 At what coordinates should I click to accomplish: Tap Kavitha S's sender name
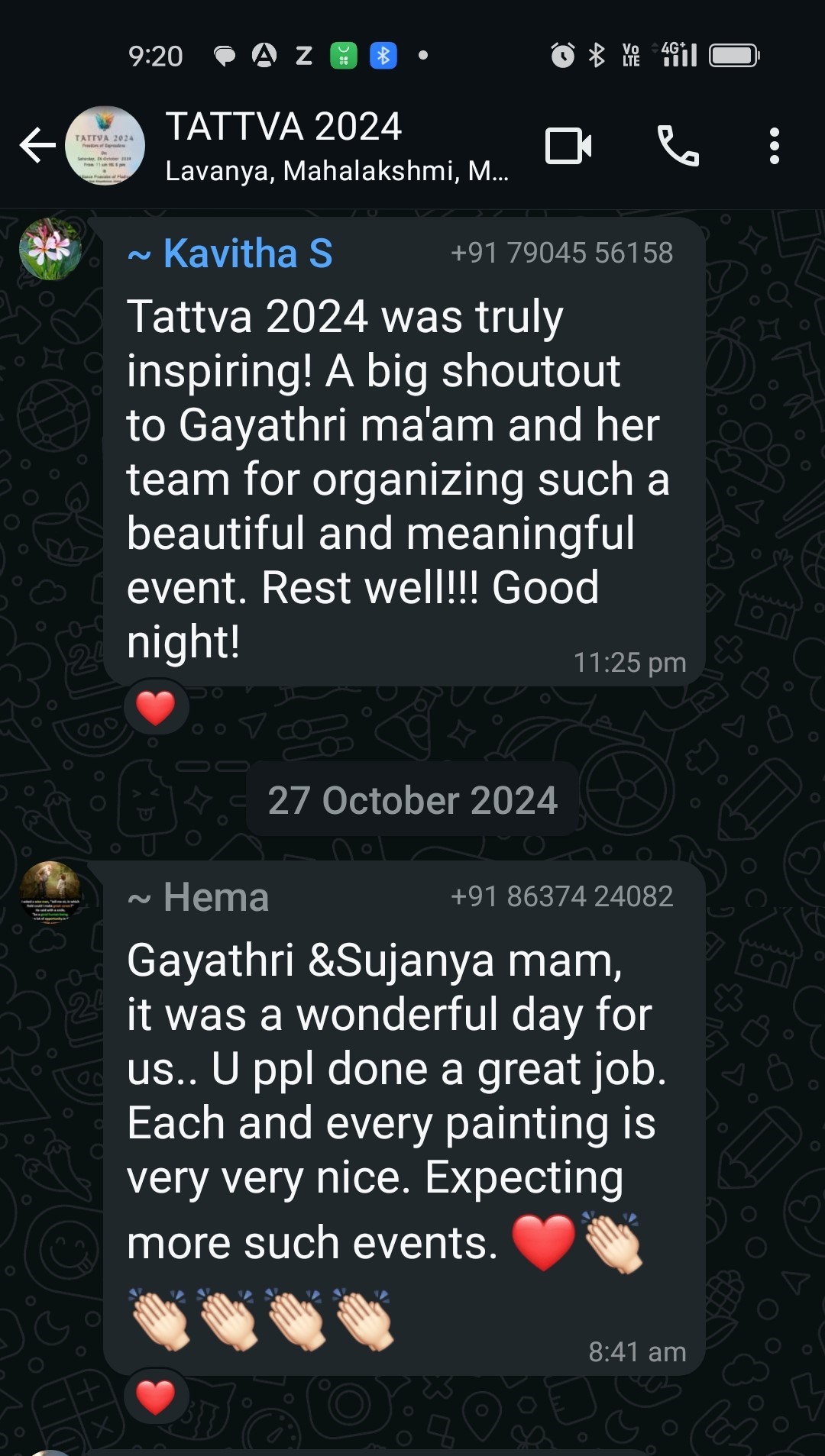tap(247, 253)
